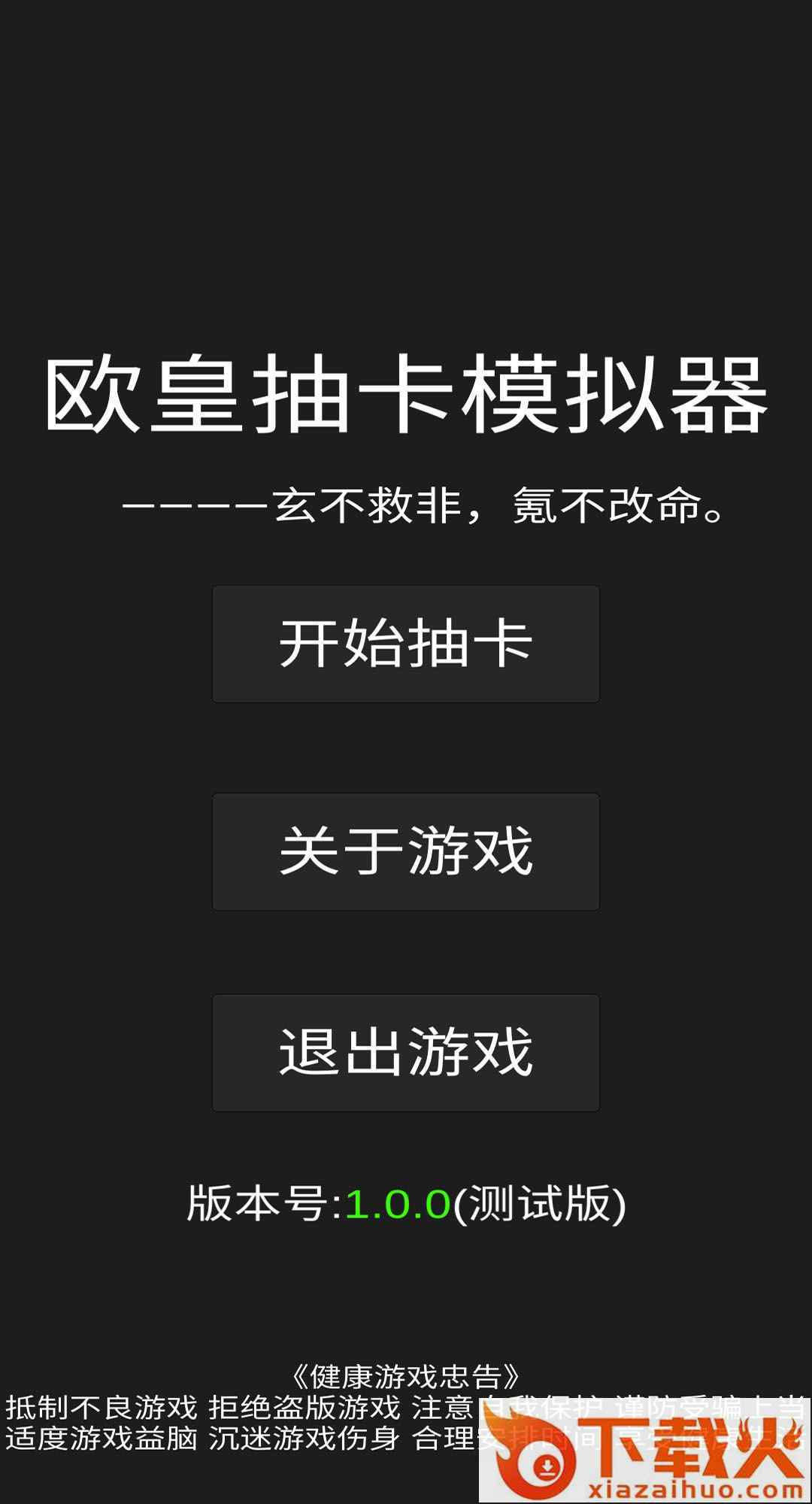The height and width of the screenshot is (1504, 812).
Task: Open 关于游戏 info
Action: pos(405,851)
